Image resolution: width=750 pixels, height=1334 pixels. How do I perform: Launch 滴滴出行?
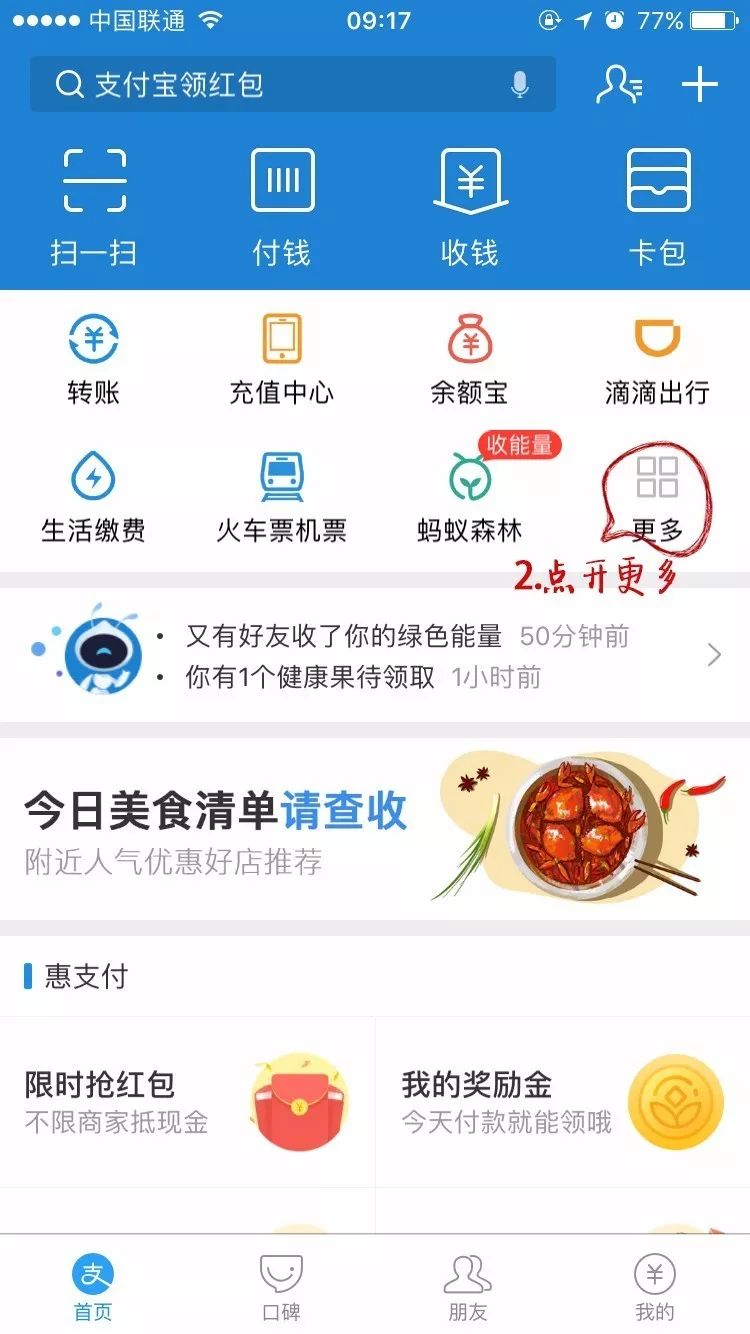(x=658, y=359)
